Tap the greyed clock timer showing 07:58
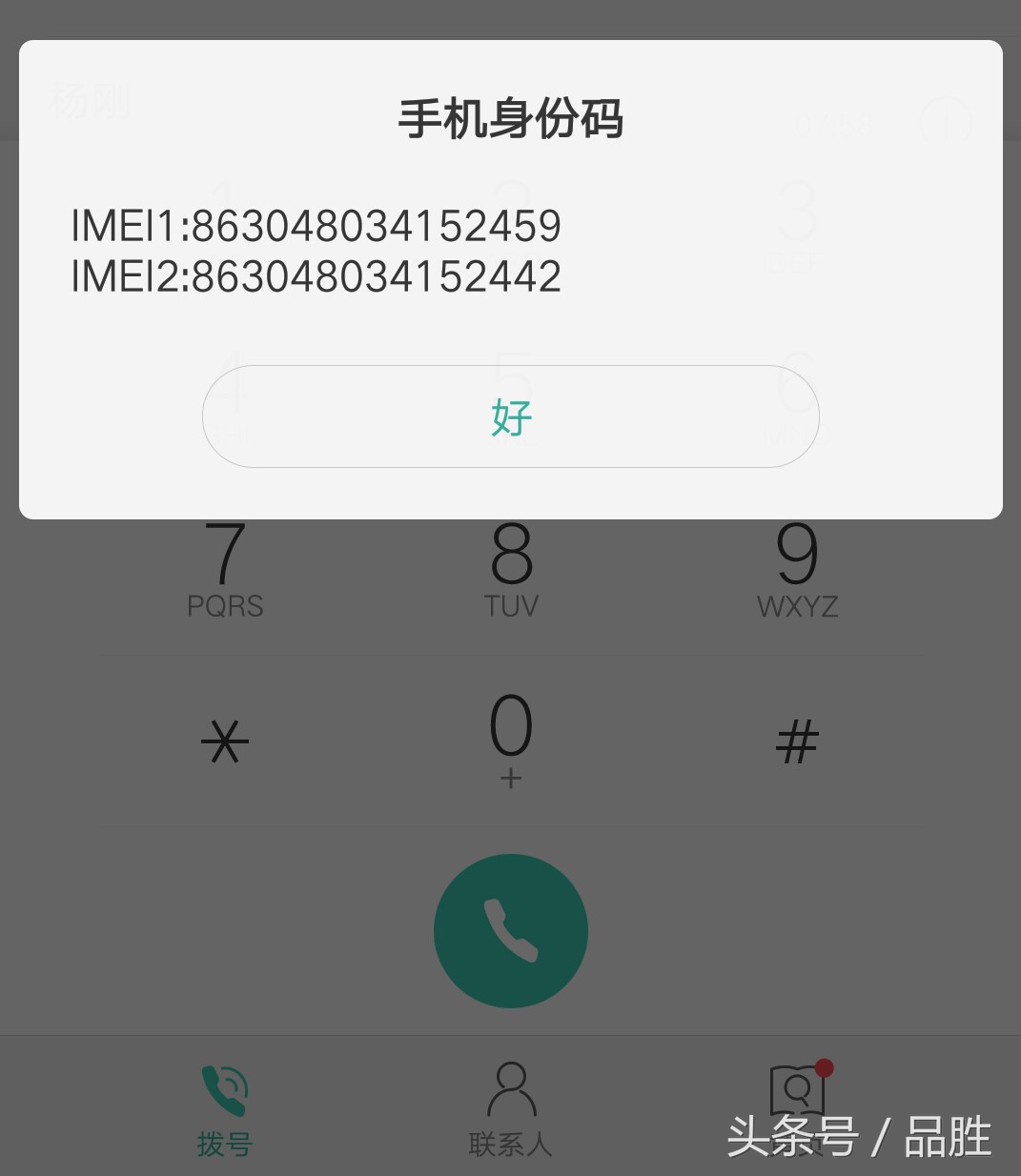Image resolution: width=1021 pixels, height=1176 pixels. point(833,122)
